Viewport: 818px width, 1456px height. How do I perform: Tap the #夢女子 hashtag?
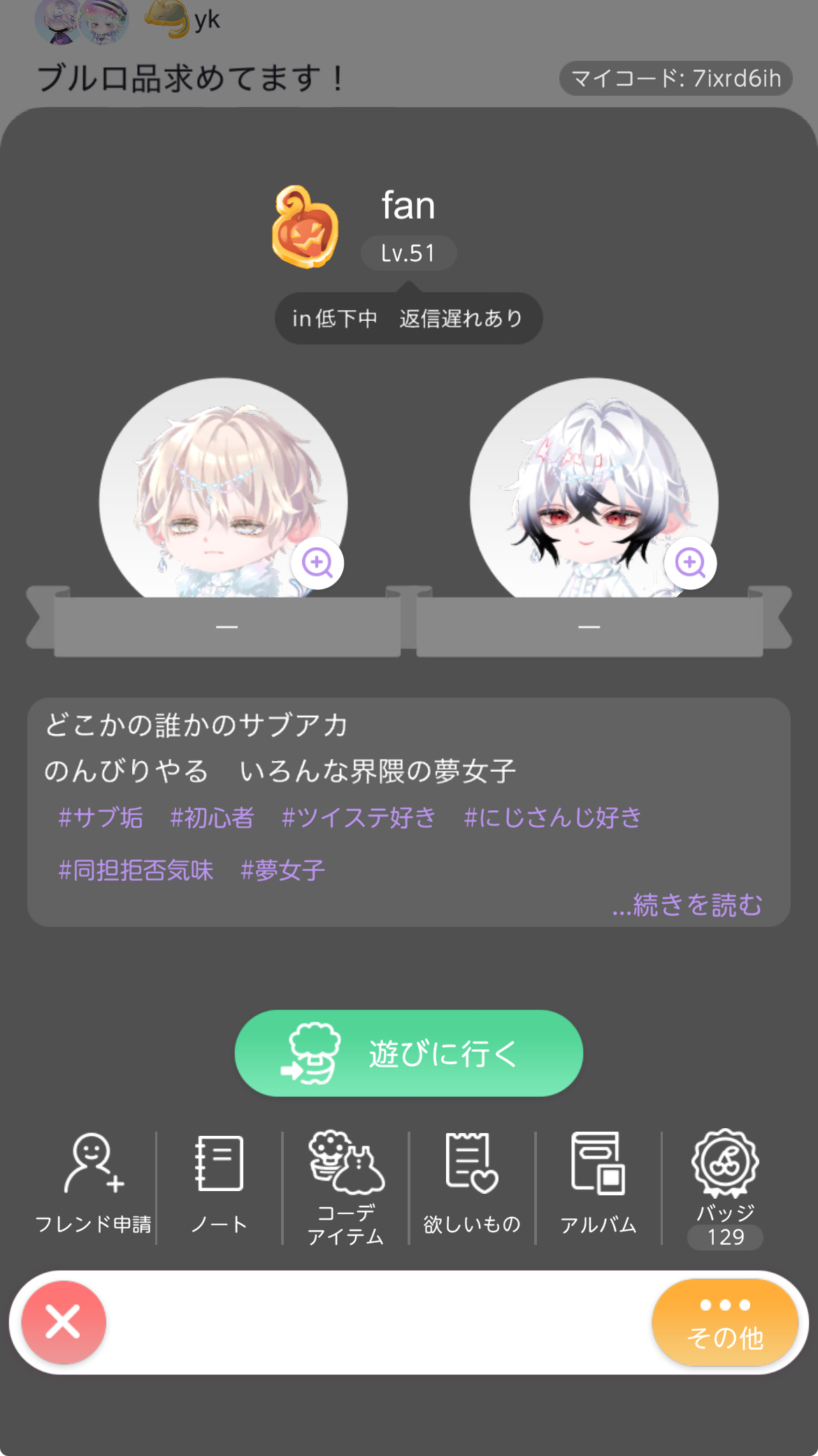coord(282,870)
